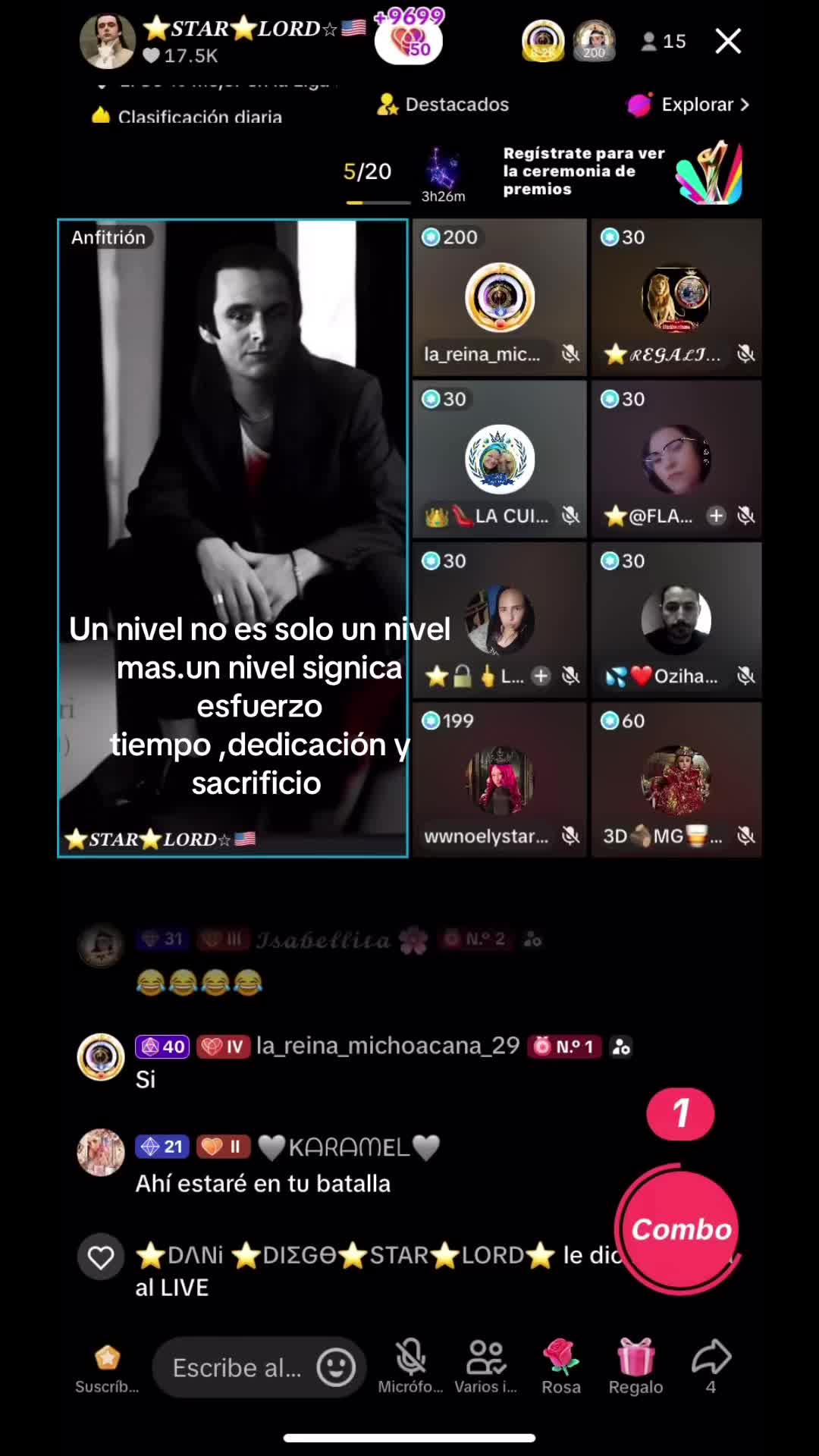Open Explorar section
This screenshot has height=1456, width=819.
tap(688, 105)
